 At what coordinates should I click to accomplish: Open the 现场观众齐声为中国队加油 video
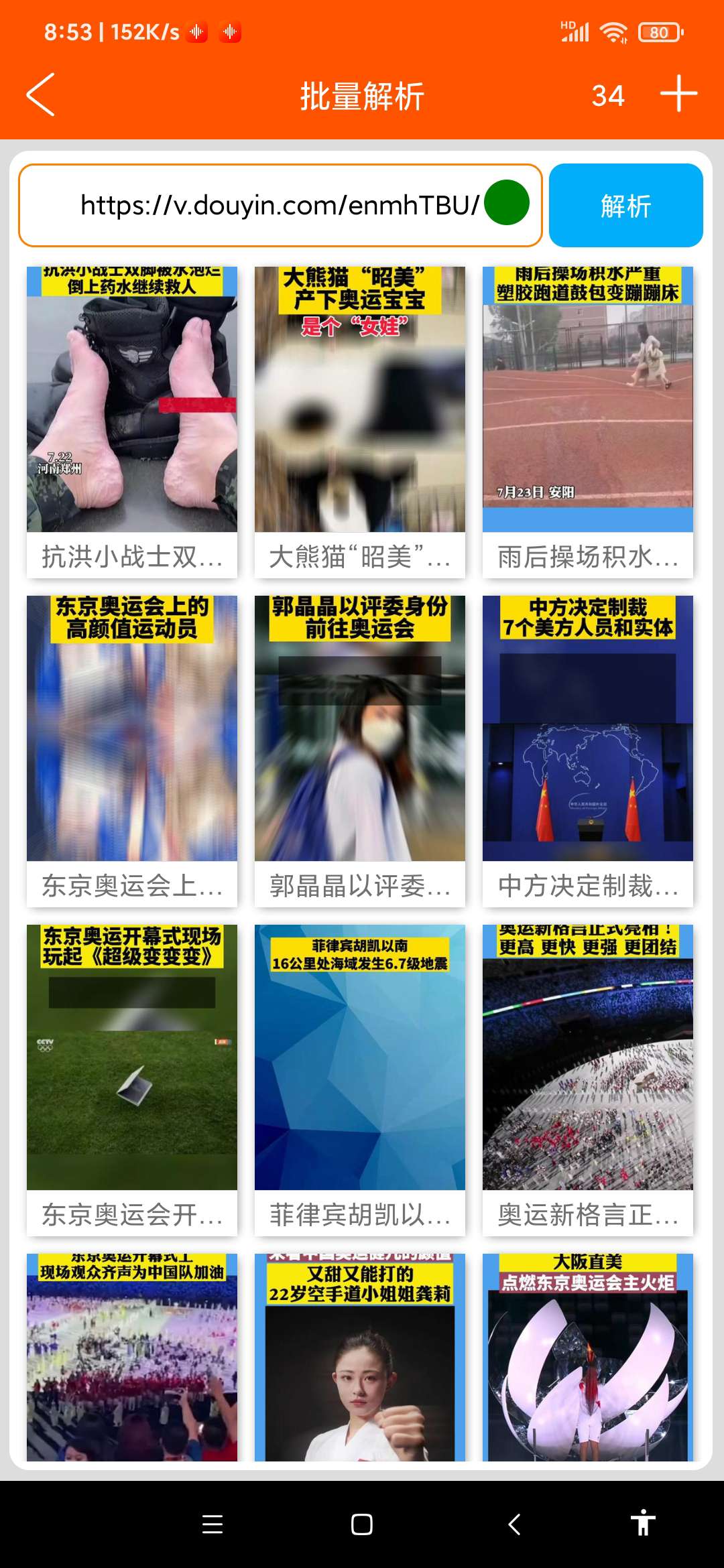[132, 1360]
